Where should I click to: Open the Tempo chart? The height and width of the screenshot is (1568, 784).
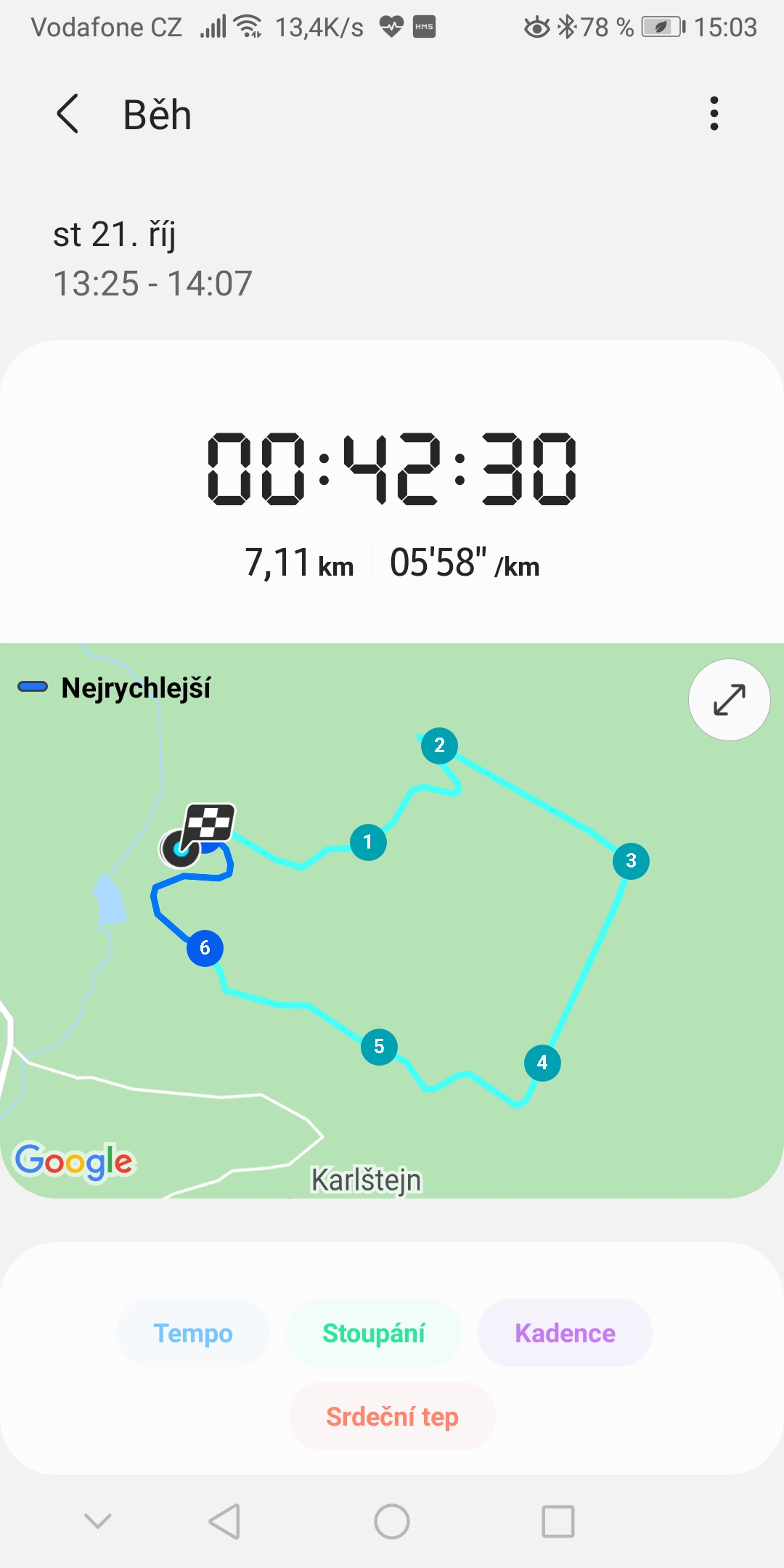193,1333
